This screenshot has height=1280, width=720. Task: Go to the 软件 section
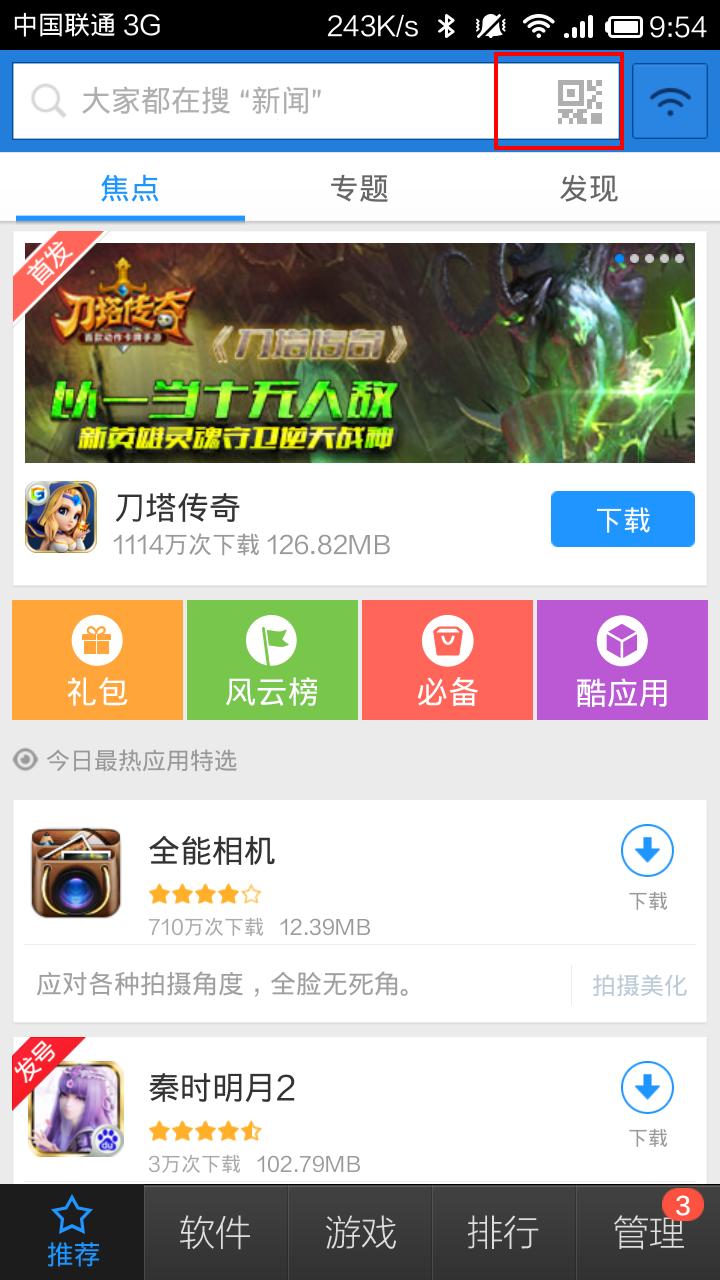[216, 1233]
